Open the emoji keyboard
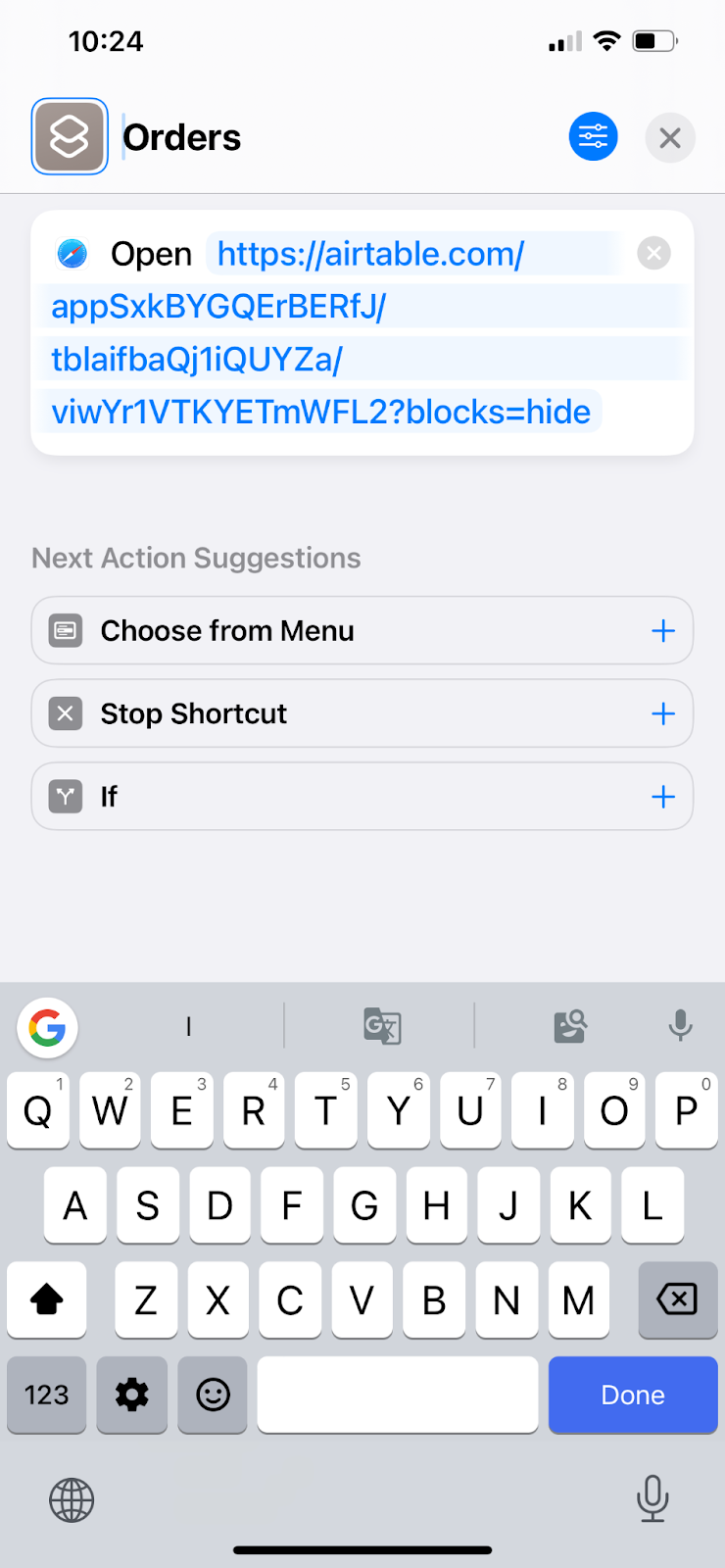Viewport: 725px width, 1568px height. coord(213,1395)
